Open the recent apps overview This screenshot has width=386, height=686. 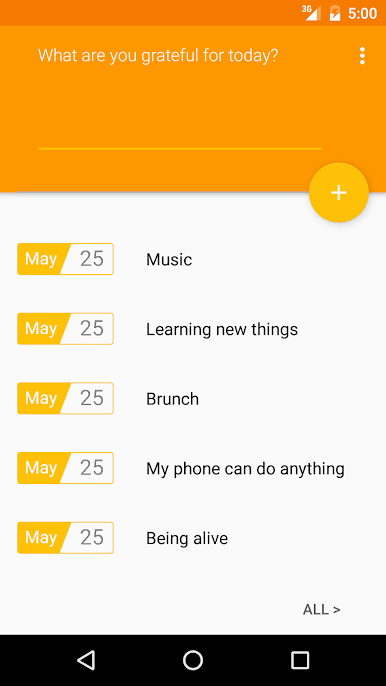click(300, 660)
